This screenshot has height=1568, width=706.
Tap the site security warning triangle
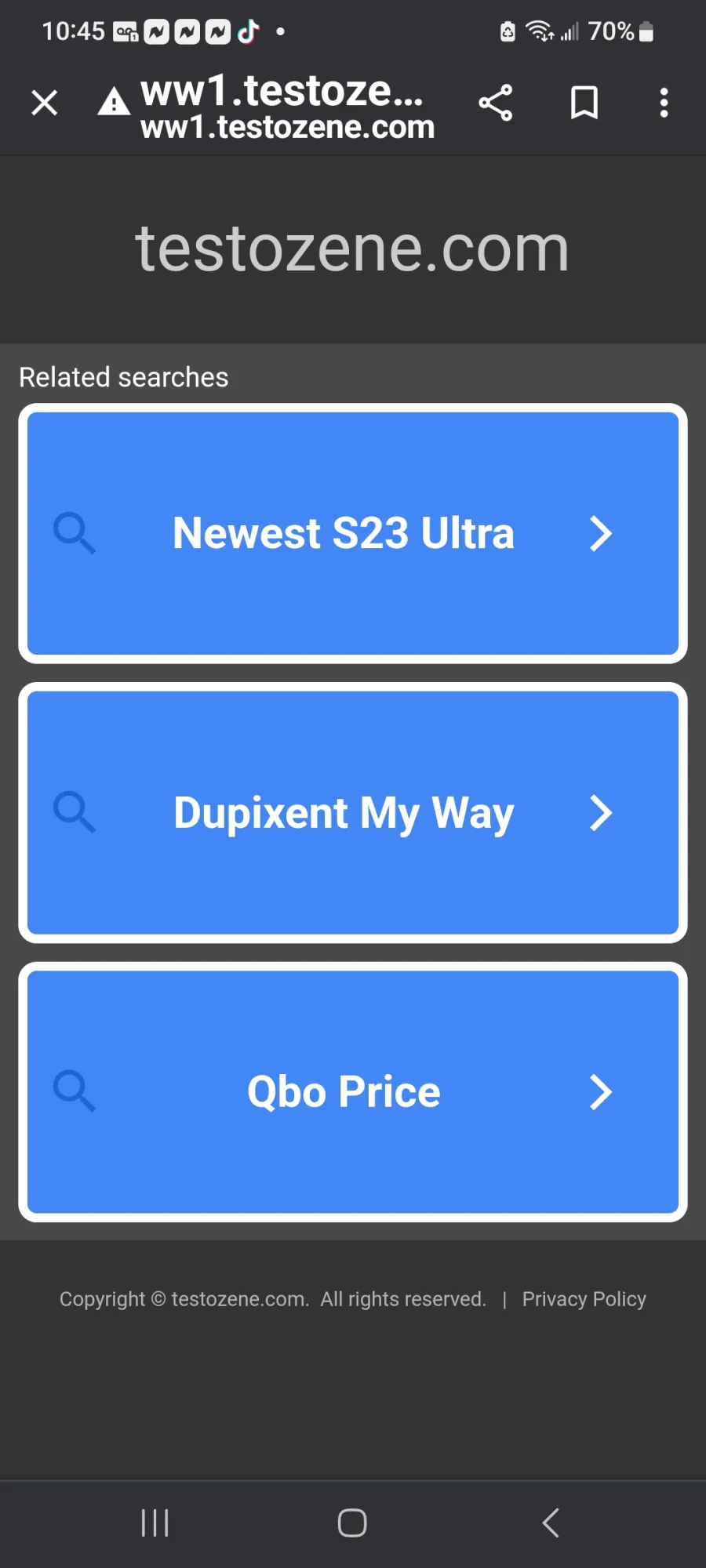pyautogui.click(x=114, y=102)
